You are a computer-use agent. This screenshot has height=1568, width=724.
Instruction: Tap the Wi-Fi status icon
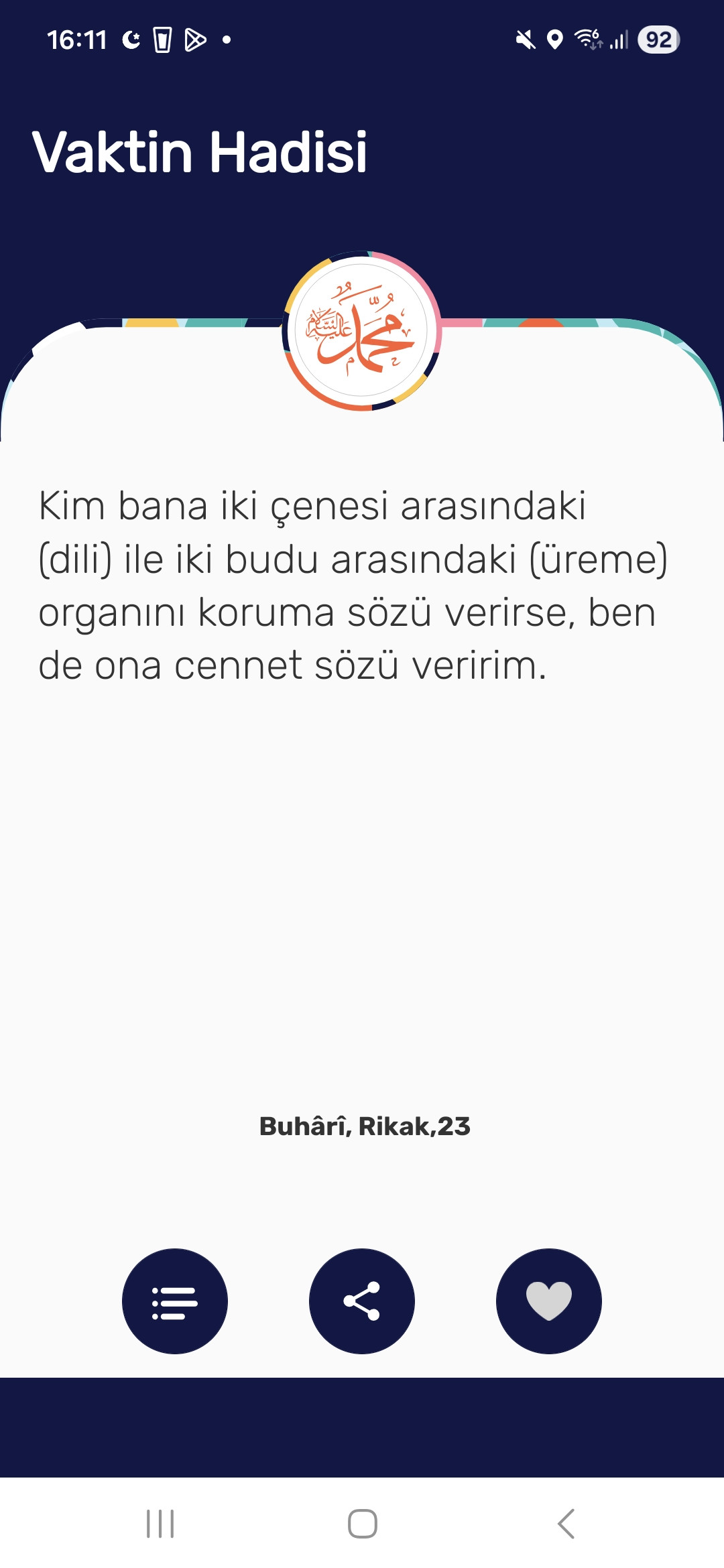[585, 38]
